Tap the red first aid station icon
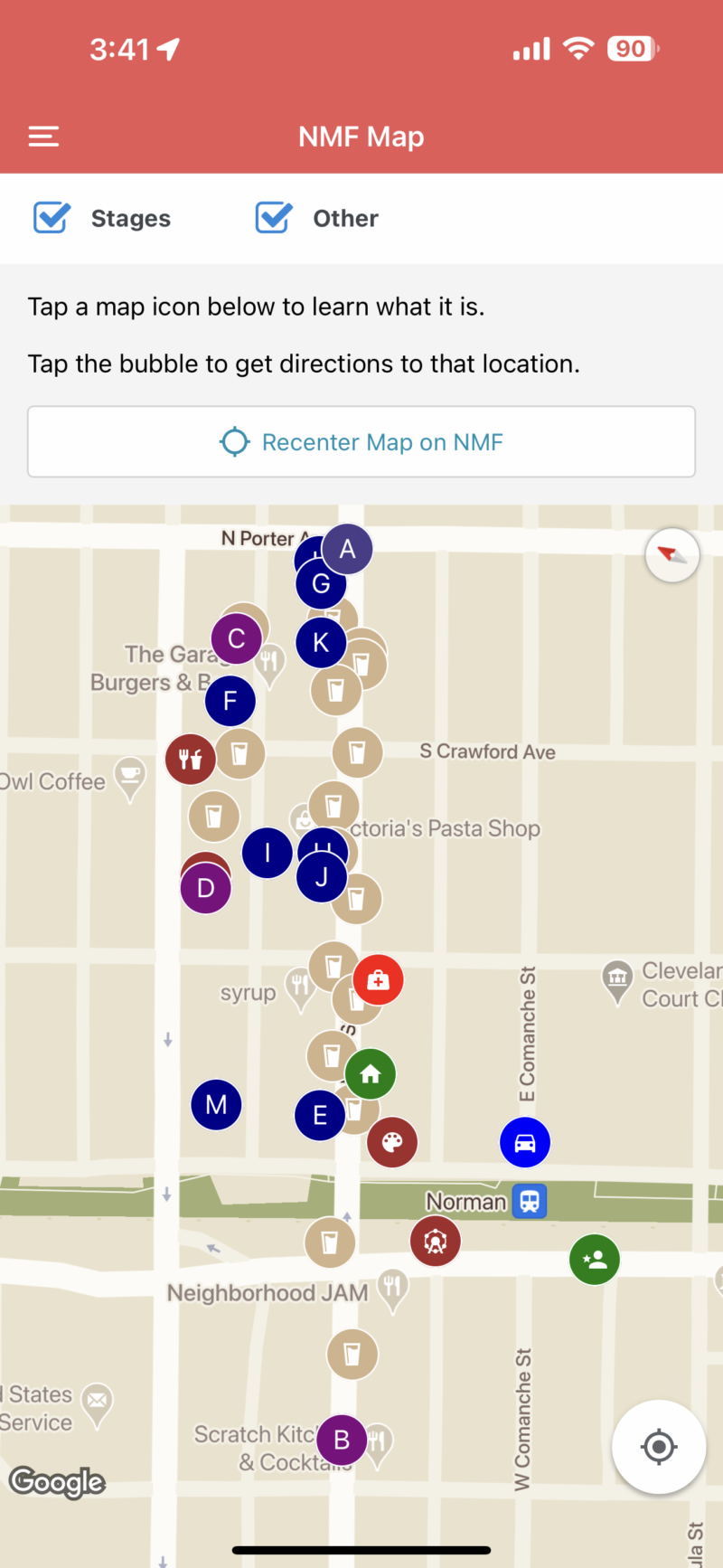Image resolution: width=723 pixels, height=1568 pixels. tap(379, 979)
